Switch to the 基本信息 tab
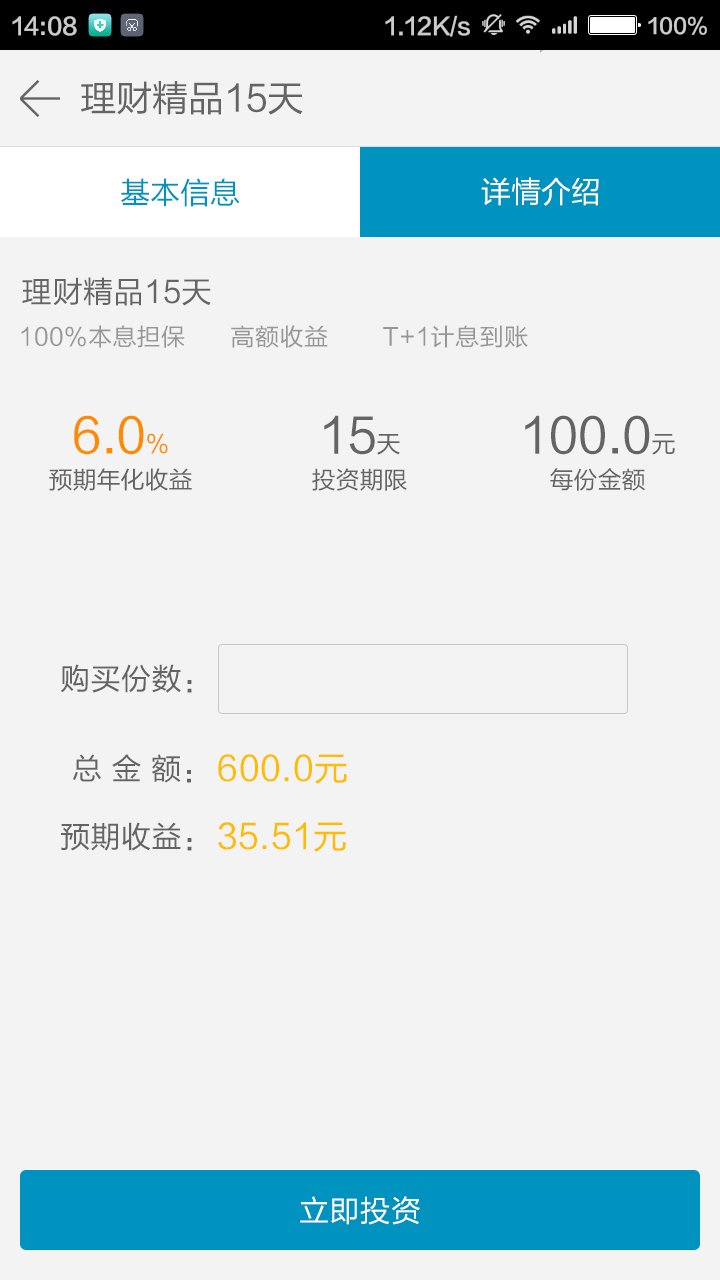720x1280 pixels. [x=180, y=192]
